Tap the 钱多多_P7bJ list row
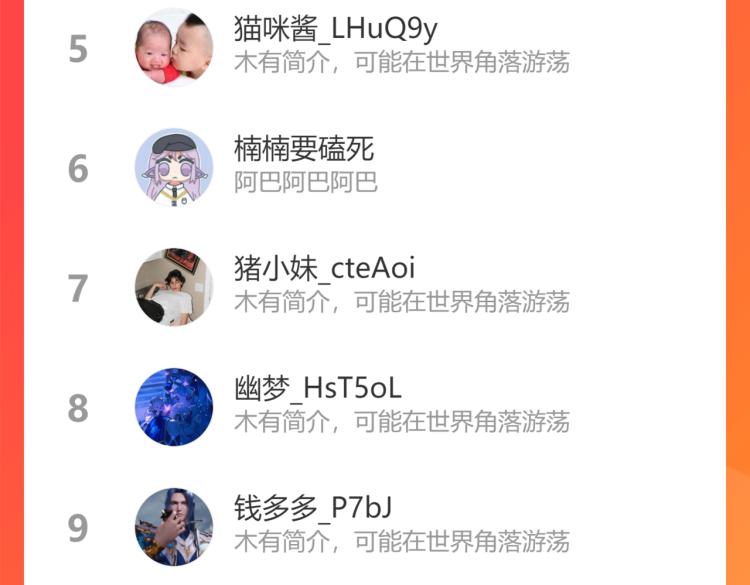Image resolution: width=750 pixels, height=585 pixels. tap(375, 527)
